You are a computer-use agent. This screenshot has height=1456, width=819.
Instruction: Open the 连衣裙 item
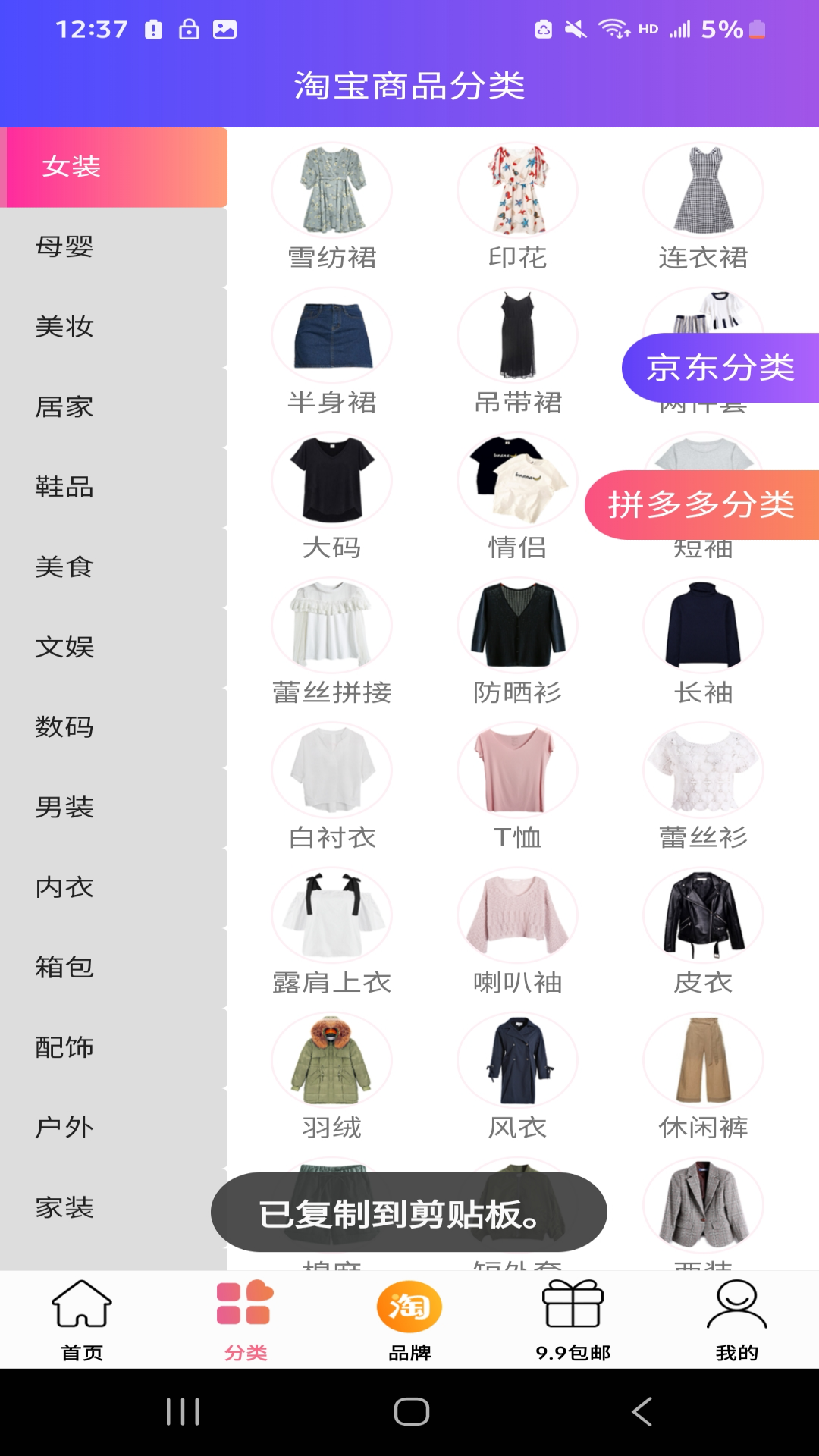click(702, 190)
